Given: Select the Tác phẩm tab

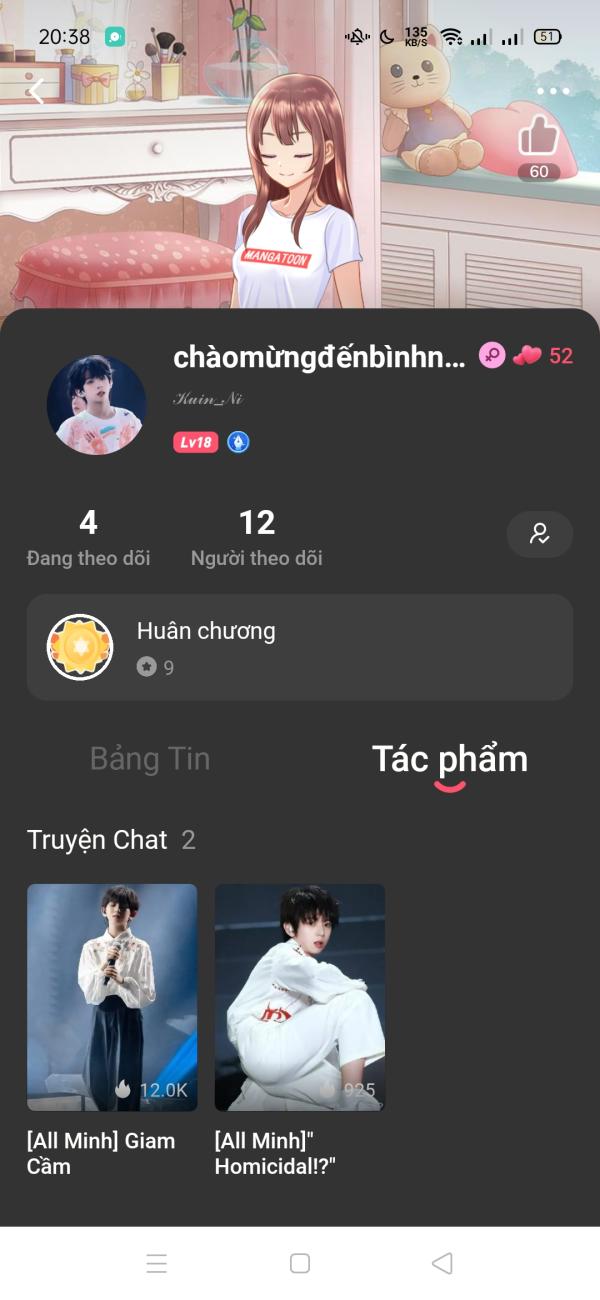Looking at the screenshot, I should pos(450,759).
